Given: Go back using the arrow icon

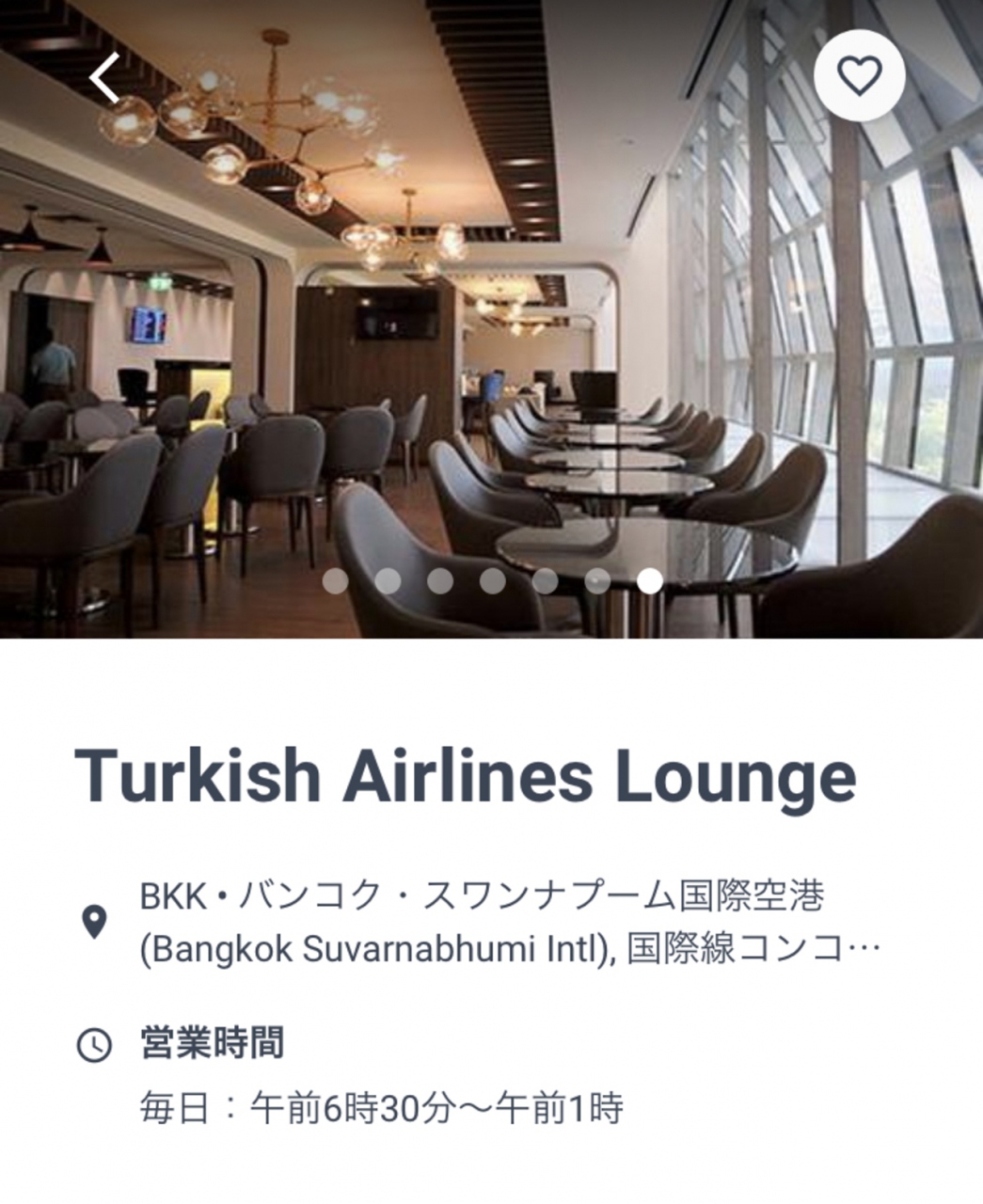Looking at the screenshot, I should (105, 77).
